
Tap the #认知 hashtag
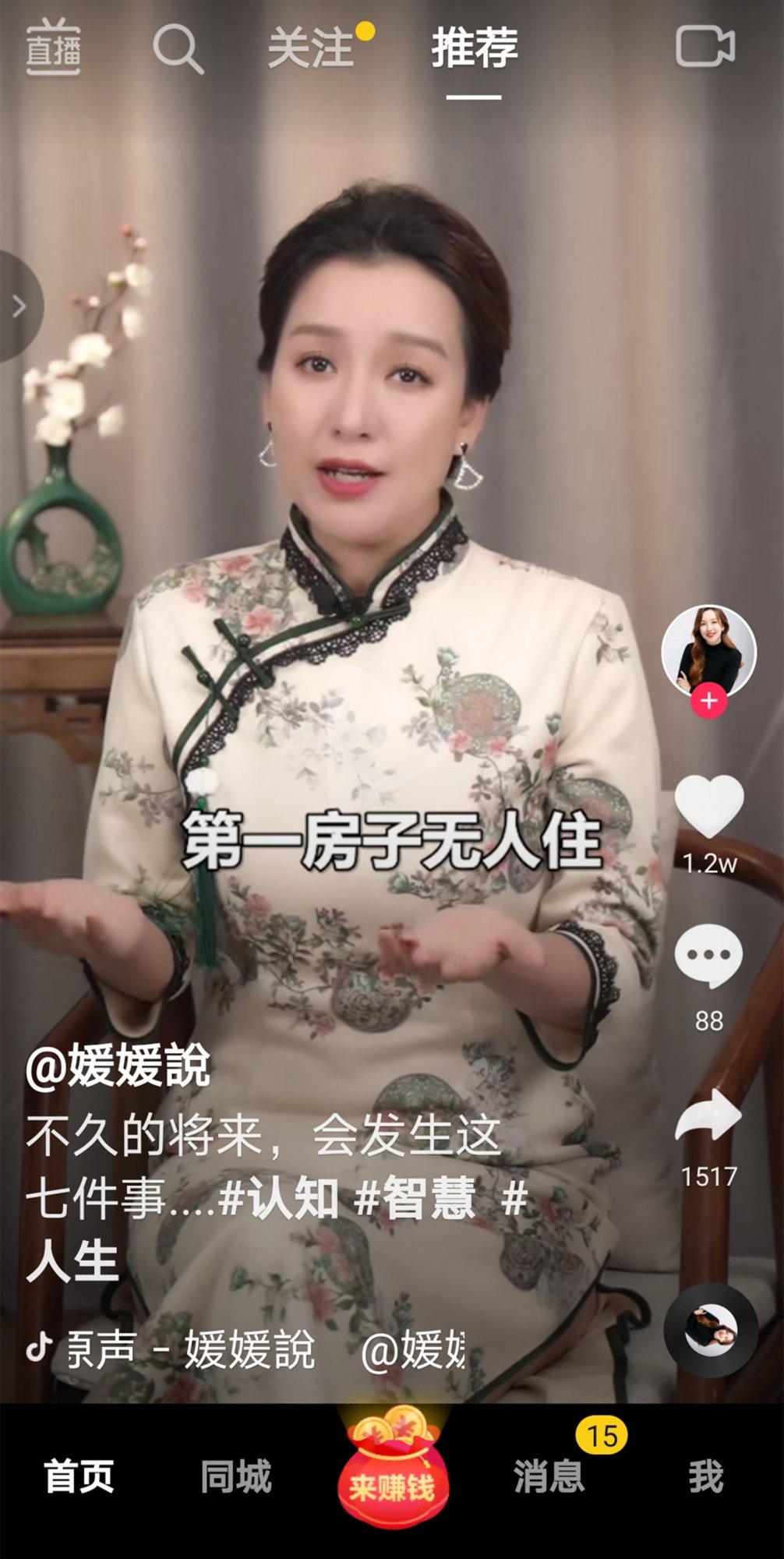tap(278, 1198)
